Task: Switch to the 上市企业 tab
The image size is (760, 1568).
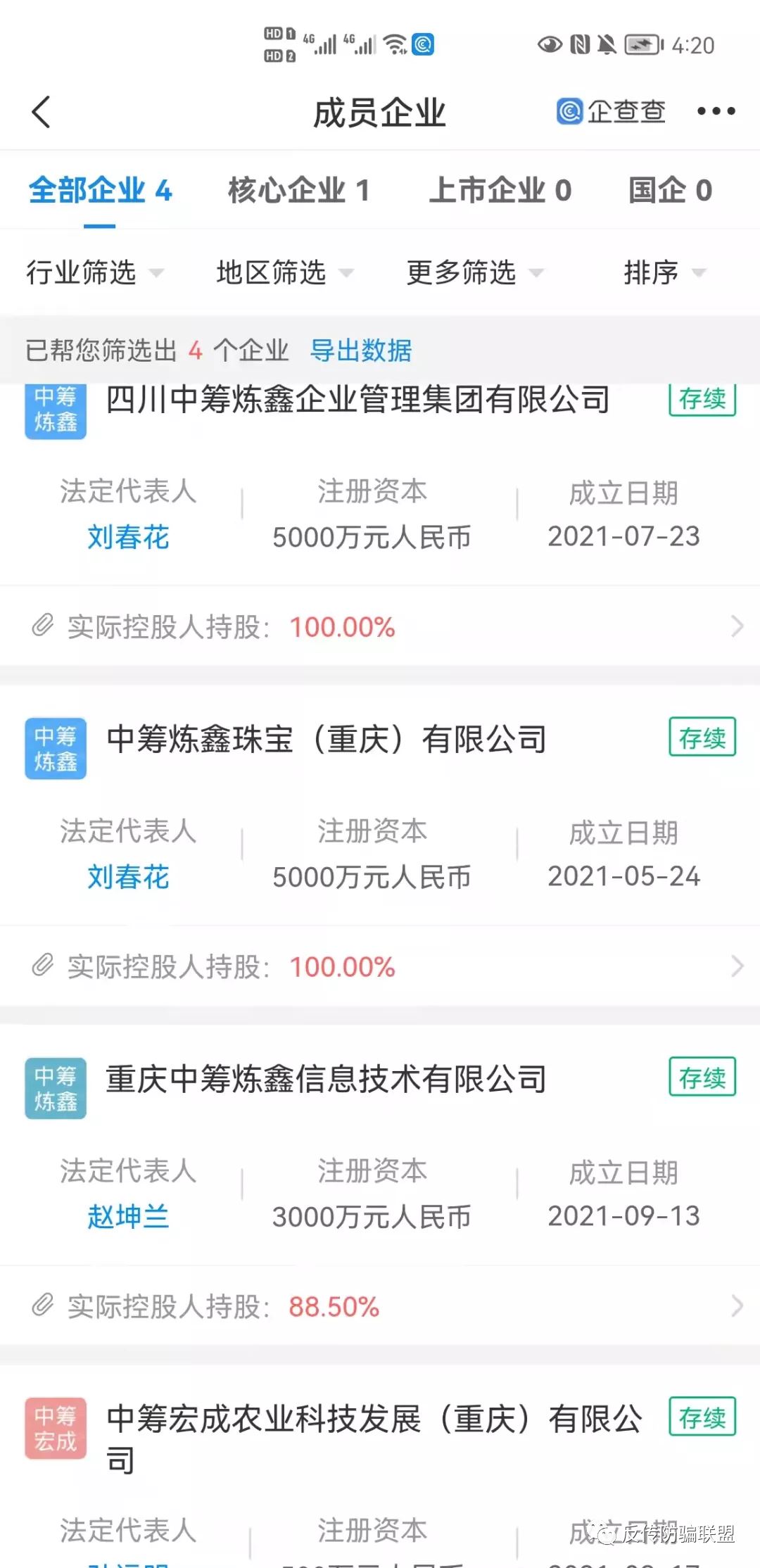Action: click(500, 191)
